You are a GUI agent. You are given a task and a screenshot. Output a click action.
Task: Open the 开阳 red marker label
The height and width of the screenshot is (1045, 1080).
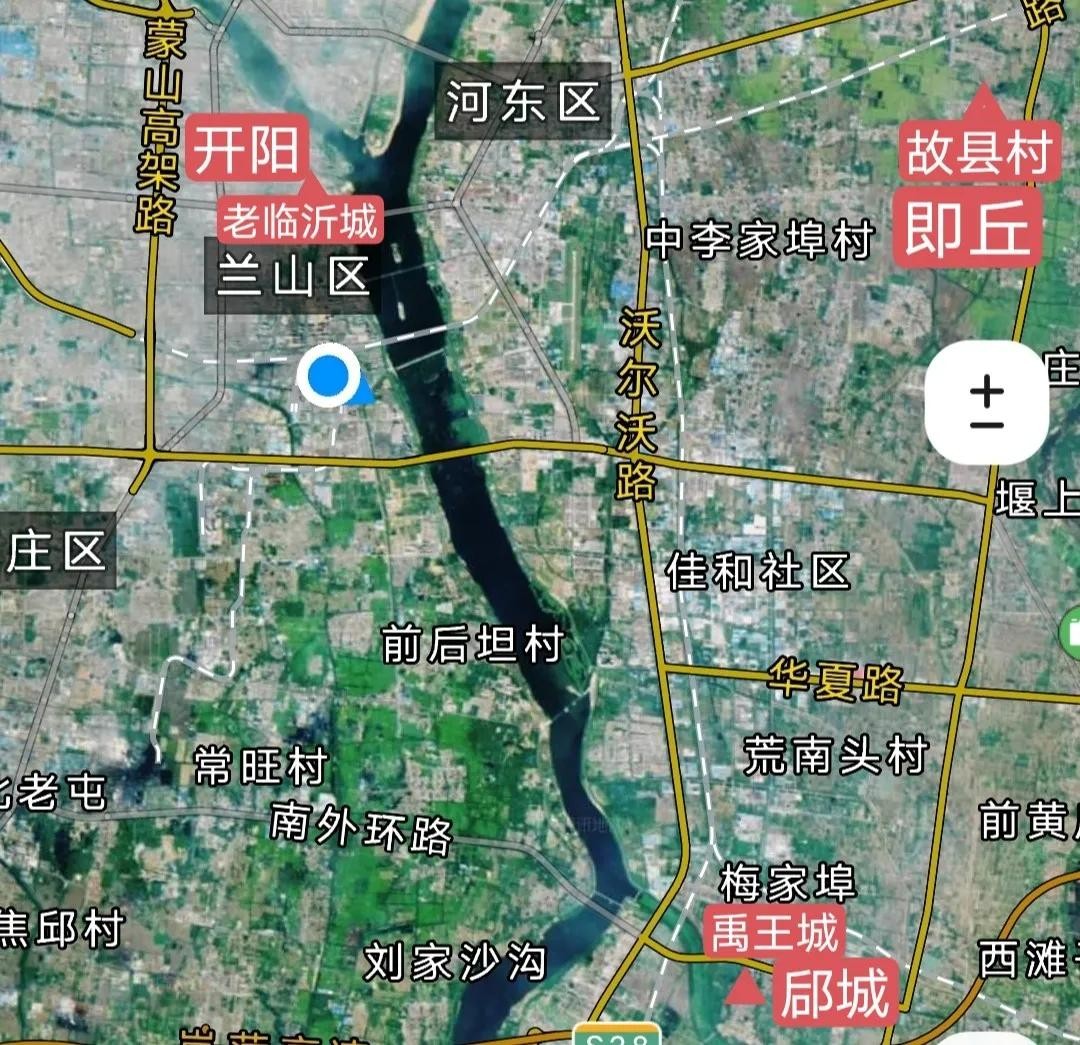pos(246,152)
